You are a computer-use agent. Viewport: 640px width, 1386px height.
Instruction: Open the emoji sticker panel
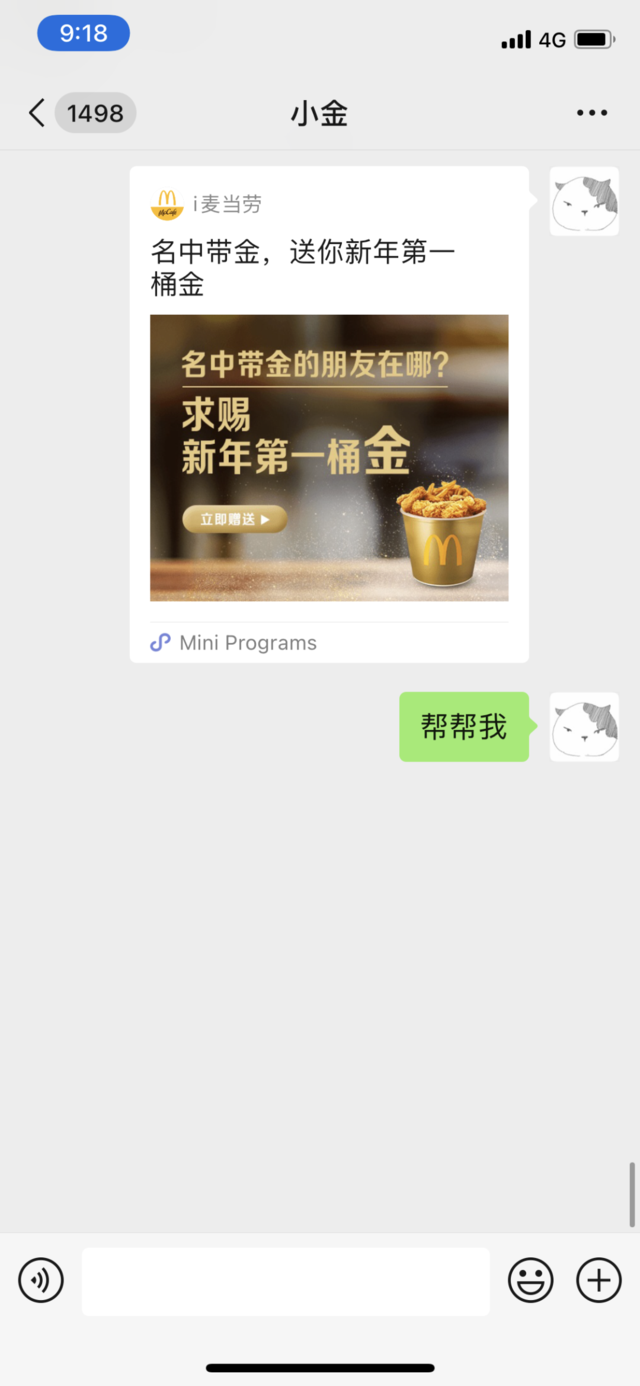(x=531, y=1280)
